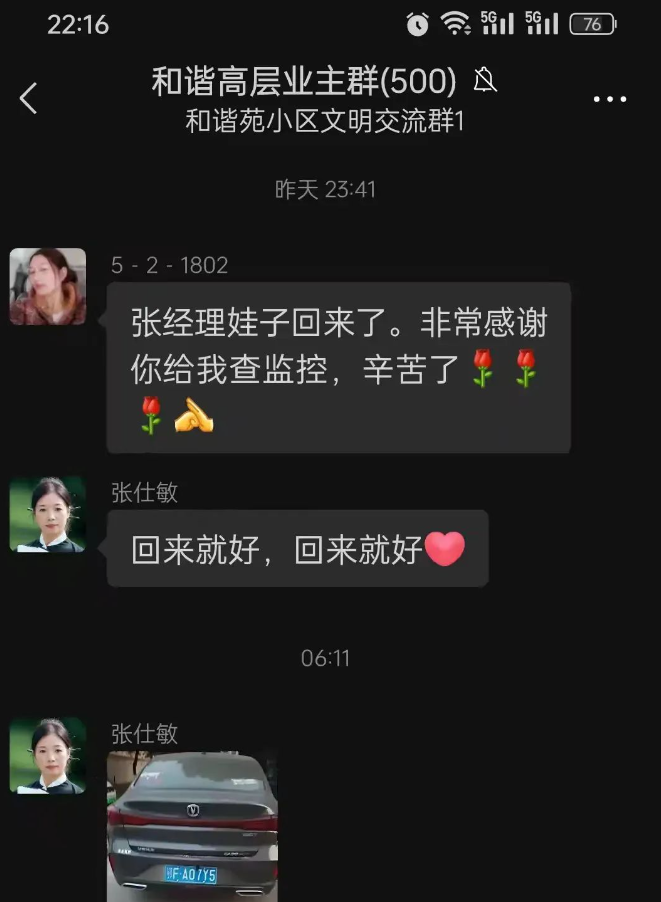
Task: Go back from the group chat
Action: [29, 98]
